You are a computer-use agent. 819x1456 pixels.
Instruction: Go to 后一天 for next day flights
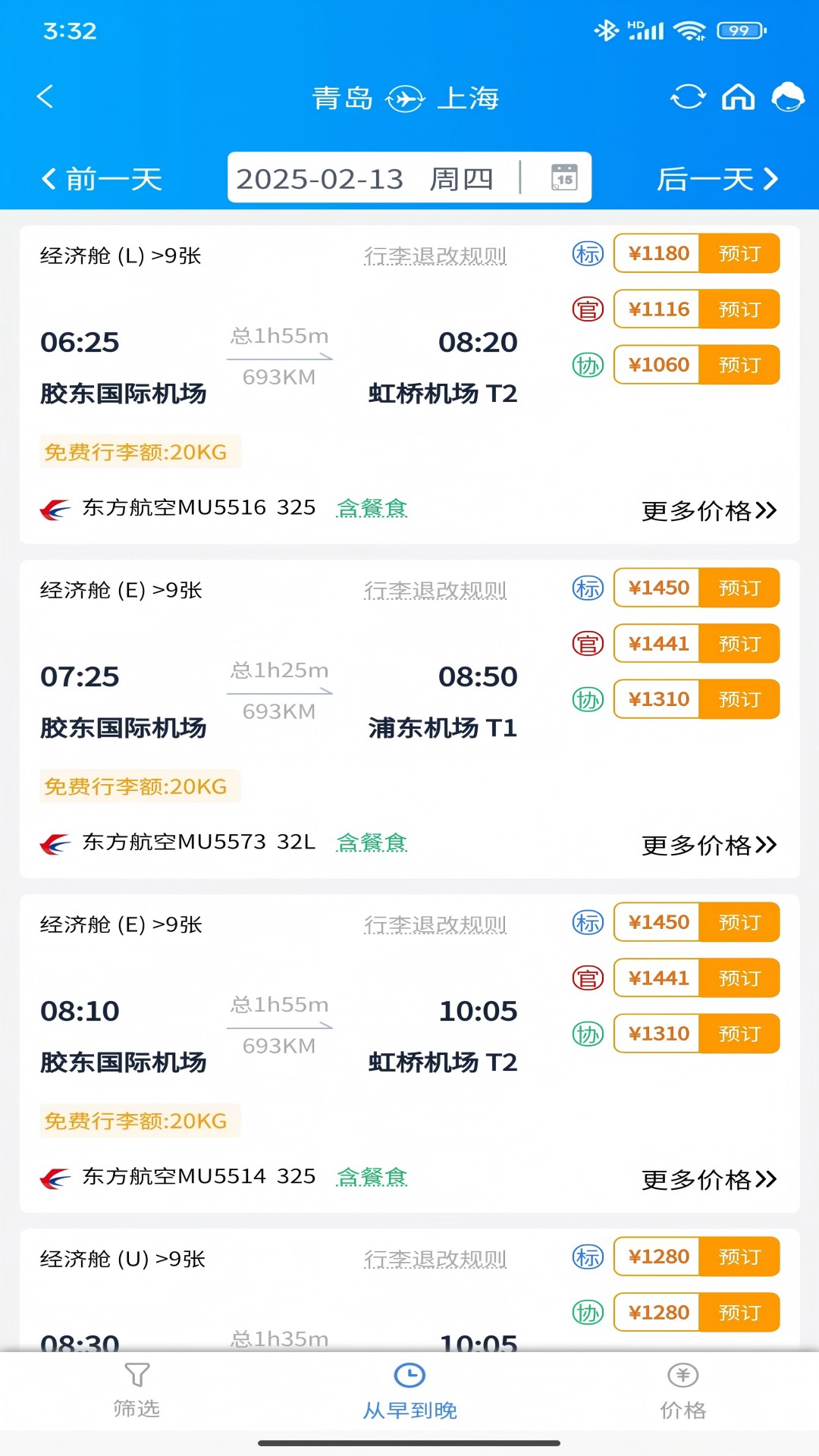click(x=715, y=178)
